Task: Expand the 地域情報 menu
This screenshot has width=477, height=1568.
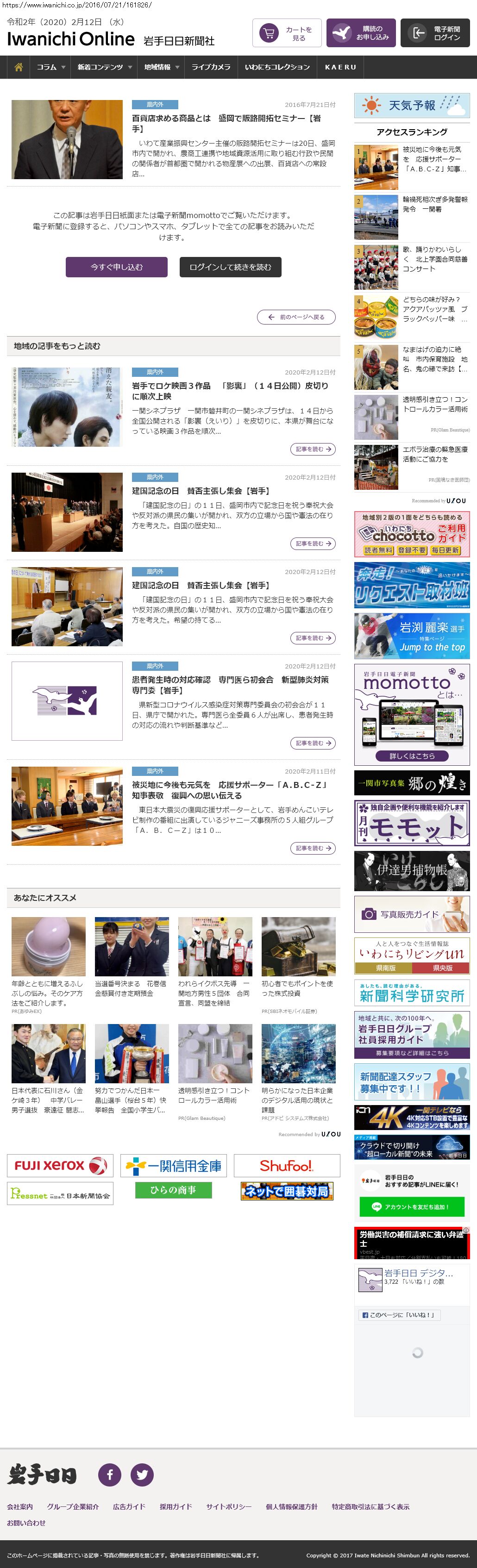Action: [161, 67]
